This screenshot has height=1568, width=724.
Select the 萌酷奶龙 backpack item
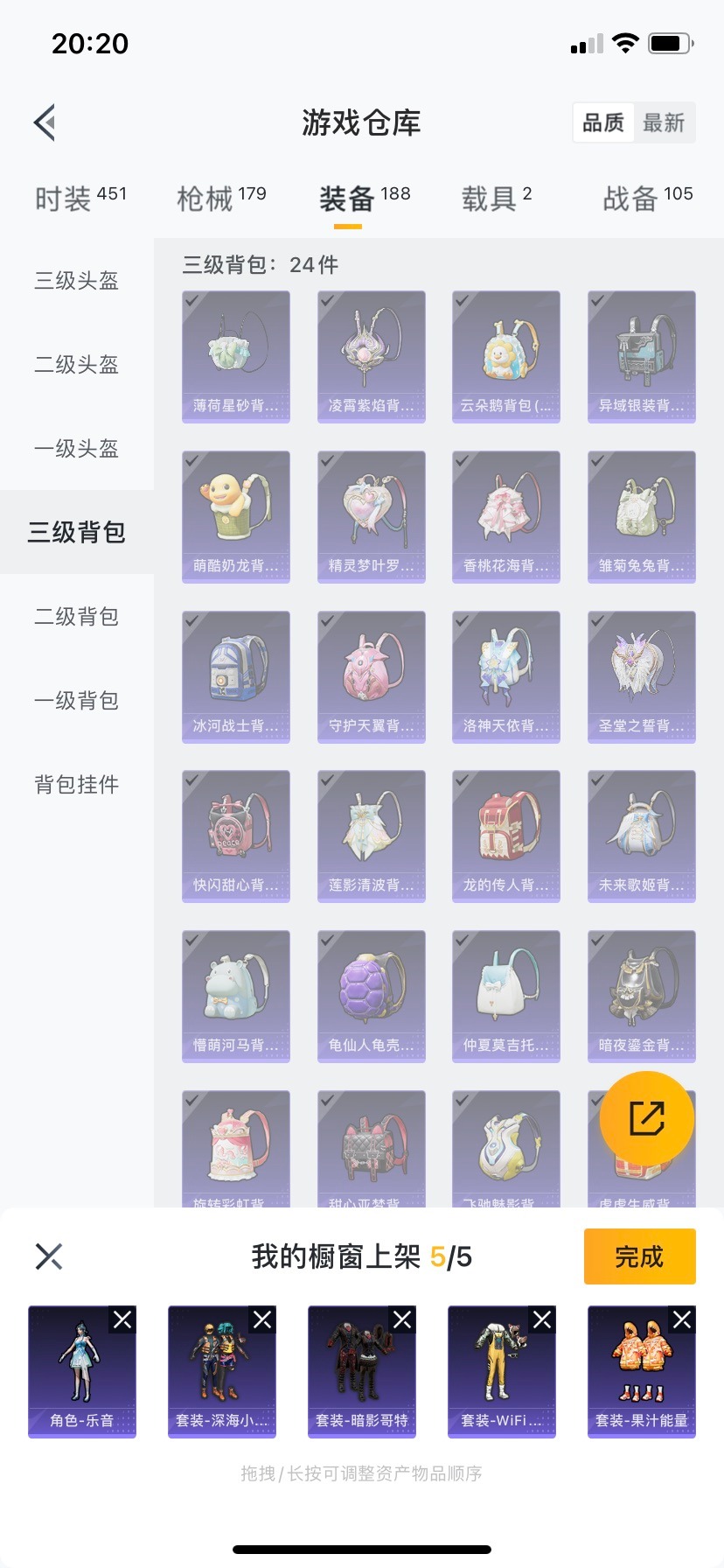pos(236,516)
